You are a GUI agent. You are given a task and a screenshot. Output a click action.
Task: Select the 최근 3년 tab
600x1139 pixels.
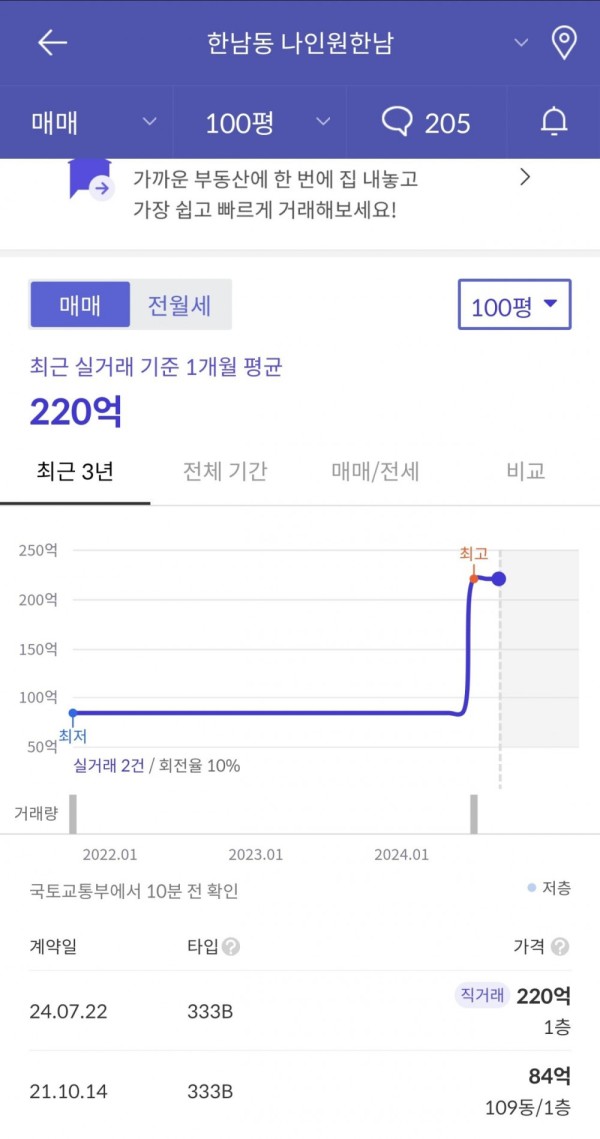[x=75, y=472]
